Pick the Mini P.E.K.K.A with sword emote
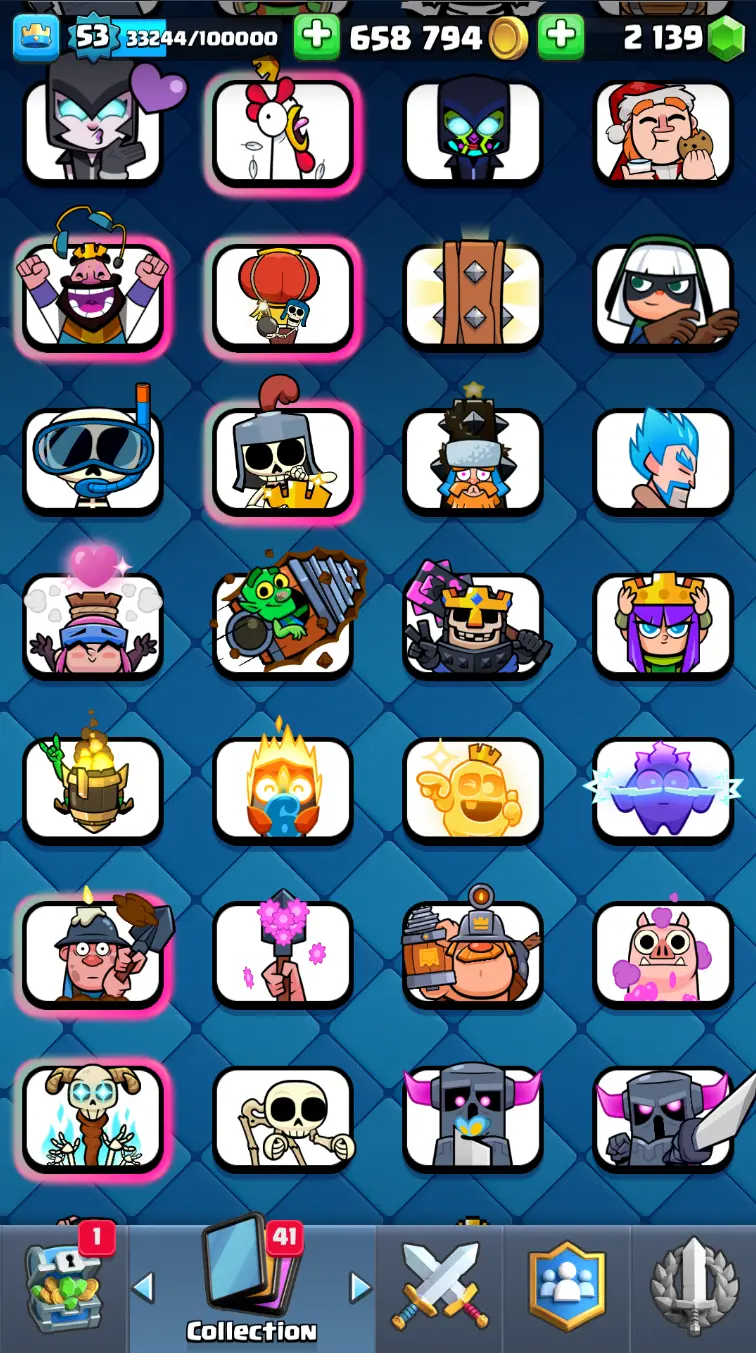 [663, 1116]
